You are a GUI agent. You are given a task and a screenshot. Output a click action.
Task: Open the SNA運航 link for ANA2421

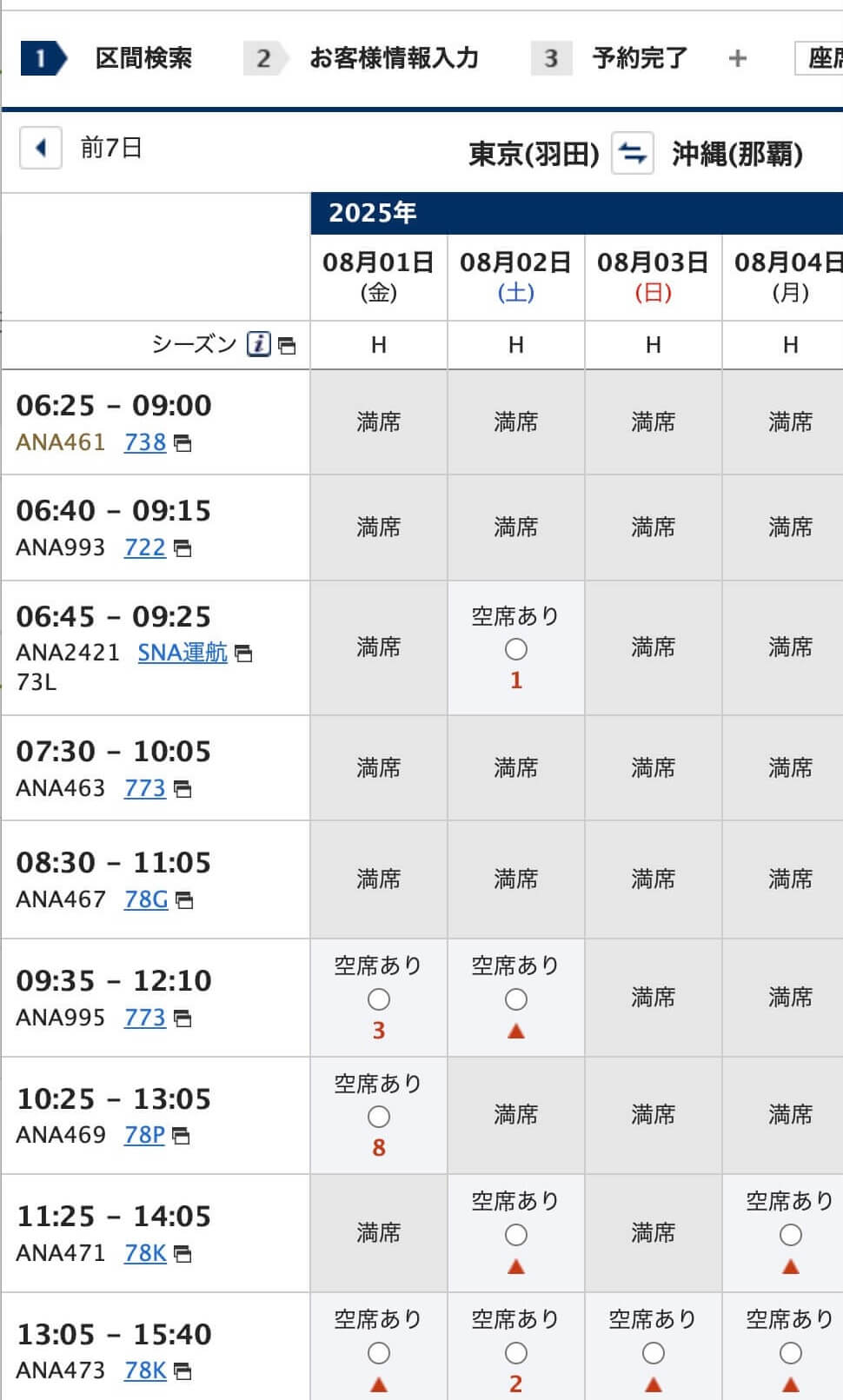183,653
